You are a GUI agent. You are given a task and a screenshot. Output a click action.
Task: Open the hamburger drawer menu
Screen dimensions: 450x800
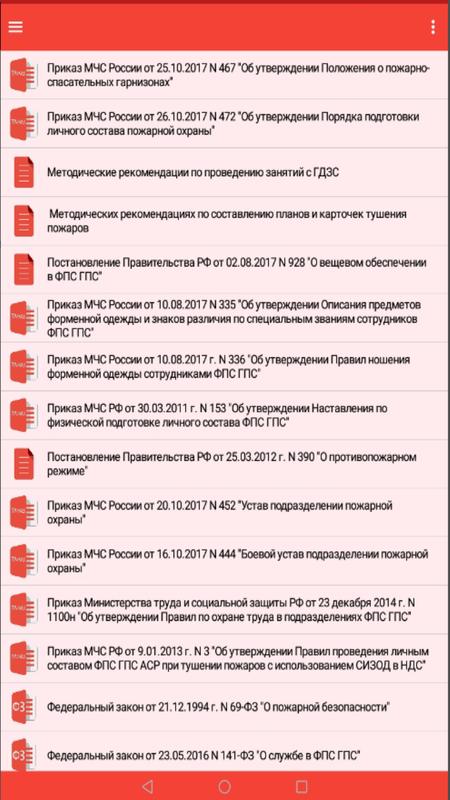pyautogui.click(x=15, y=27)
